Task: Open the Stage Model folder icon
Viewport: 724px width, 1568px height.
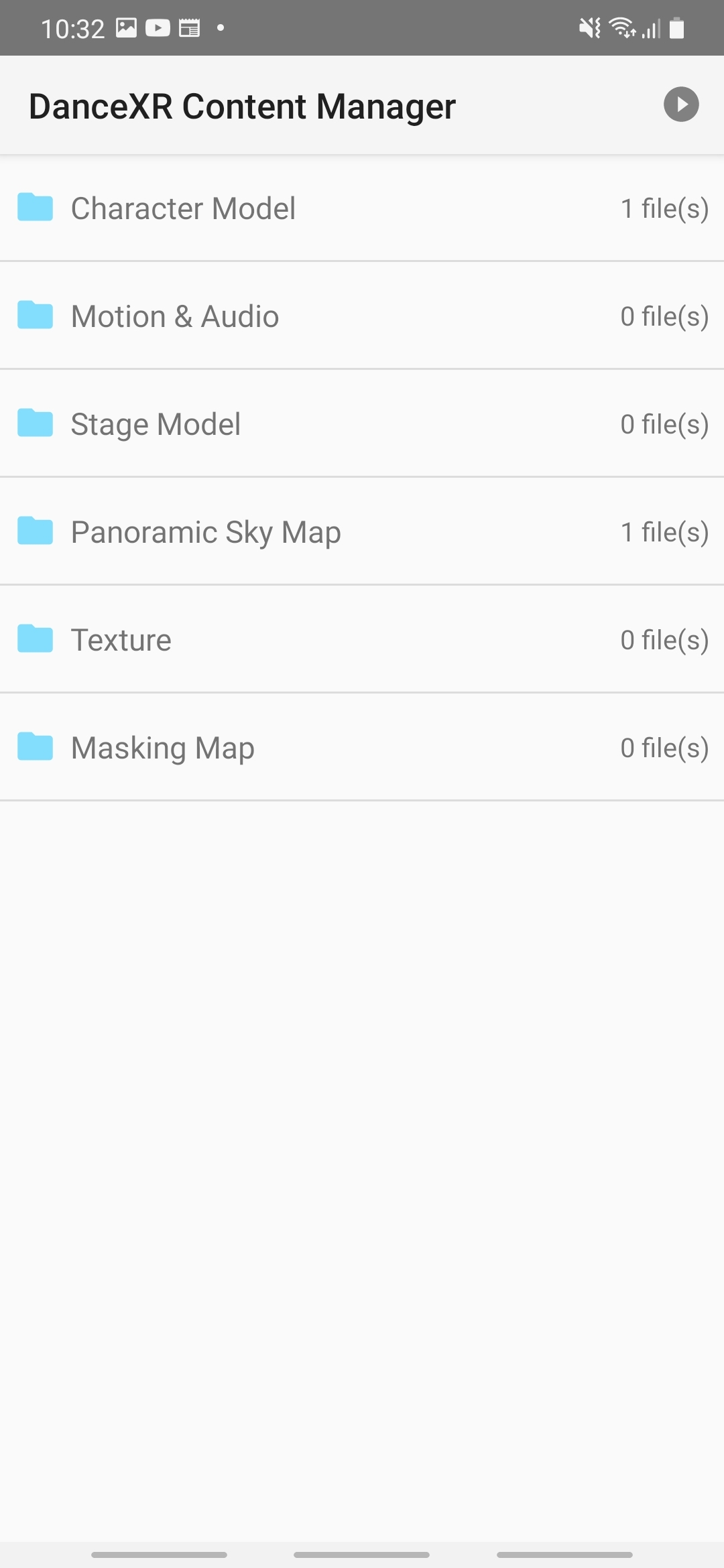Action: (x=36, y=423)
